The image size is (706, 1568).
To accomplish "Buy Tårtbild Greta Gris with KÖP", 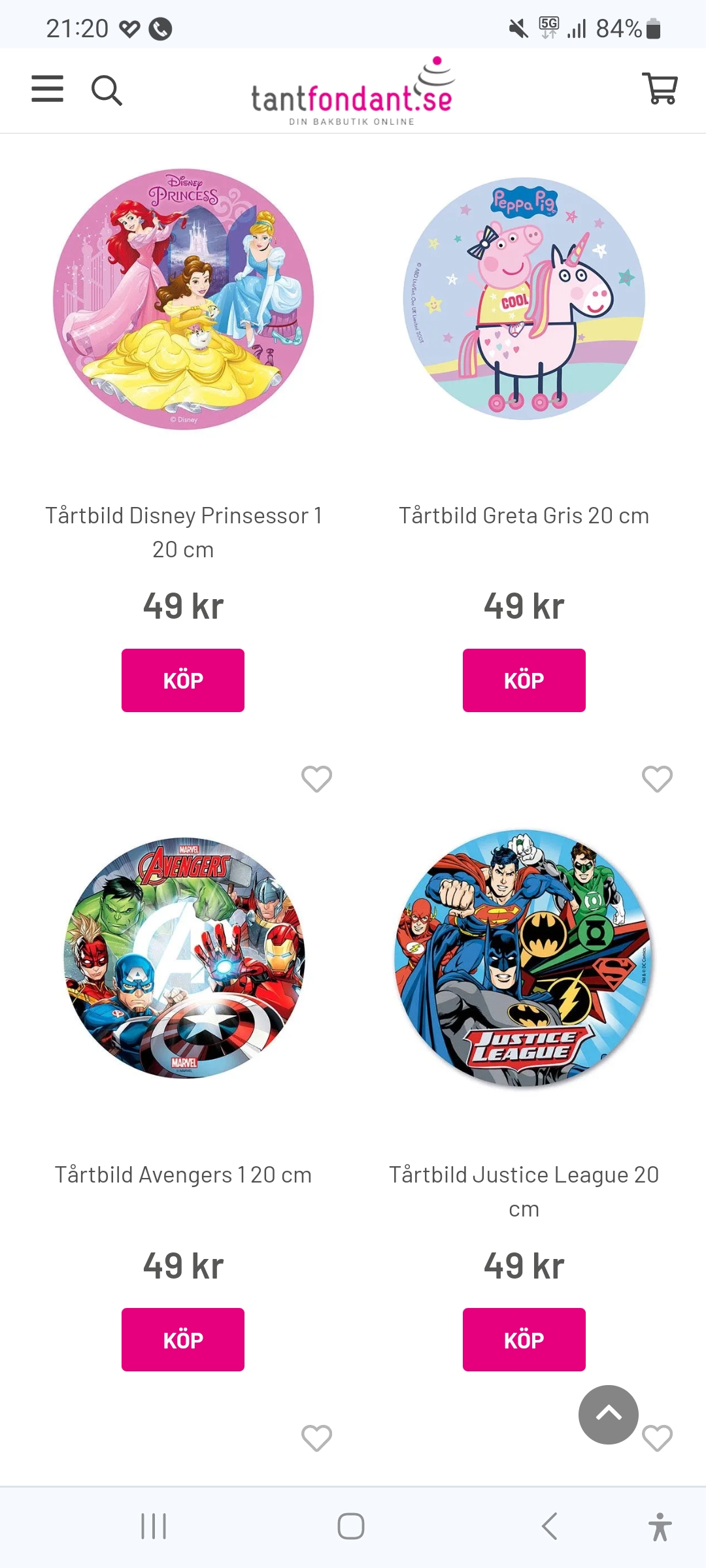I will tap(524, 680).
